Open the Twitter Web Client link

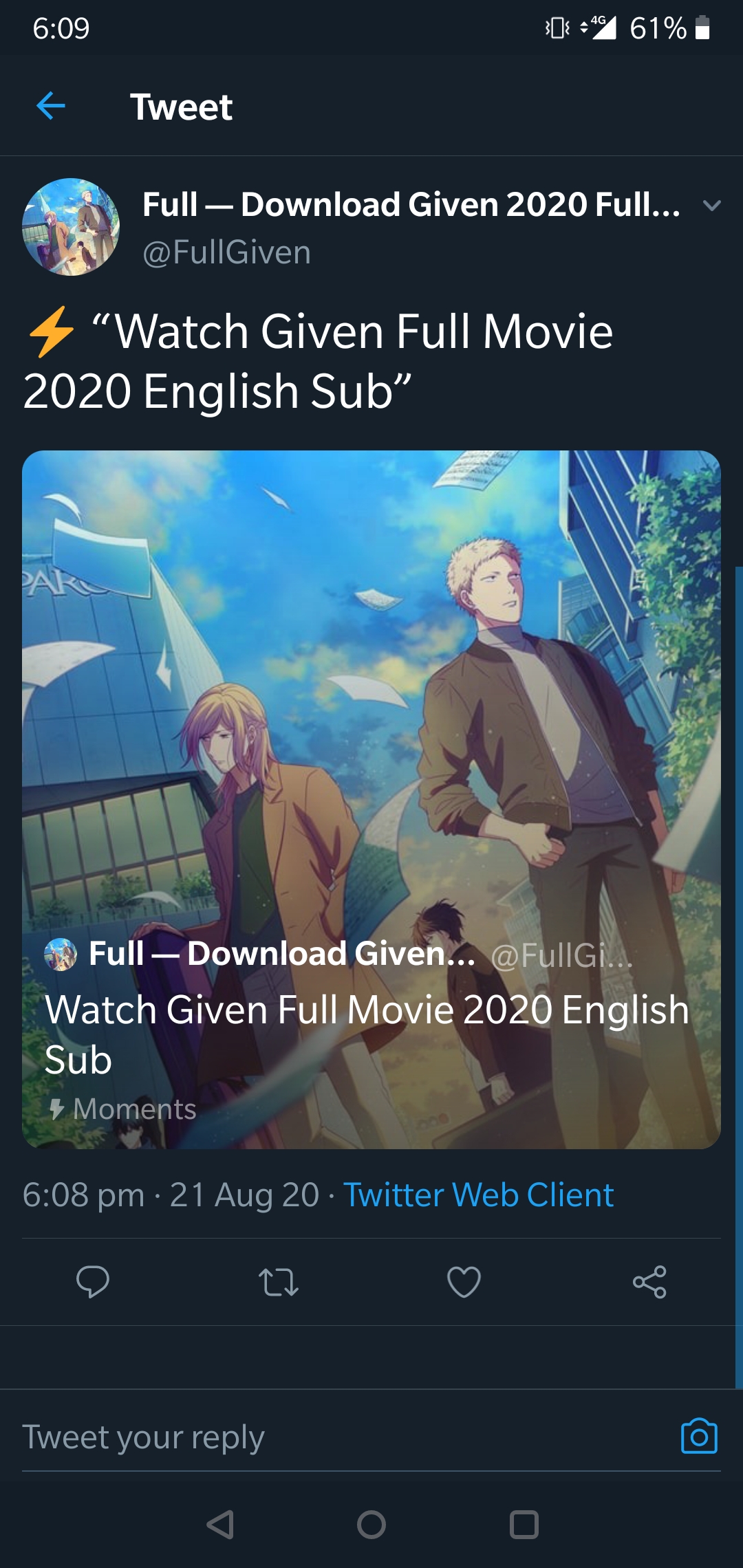[x=478, y=1195]
